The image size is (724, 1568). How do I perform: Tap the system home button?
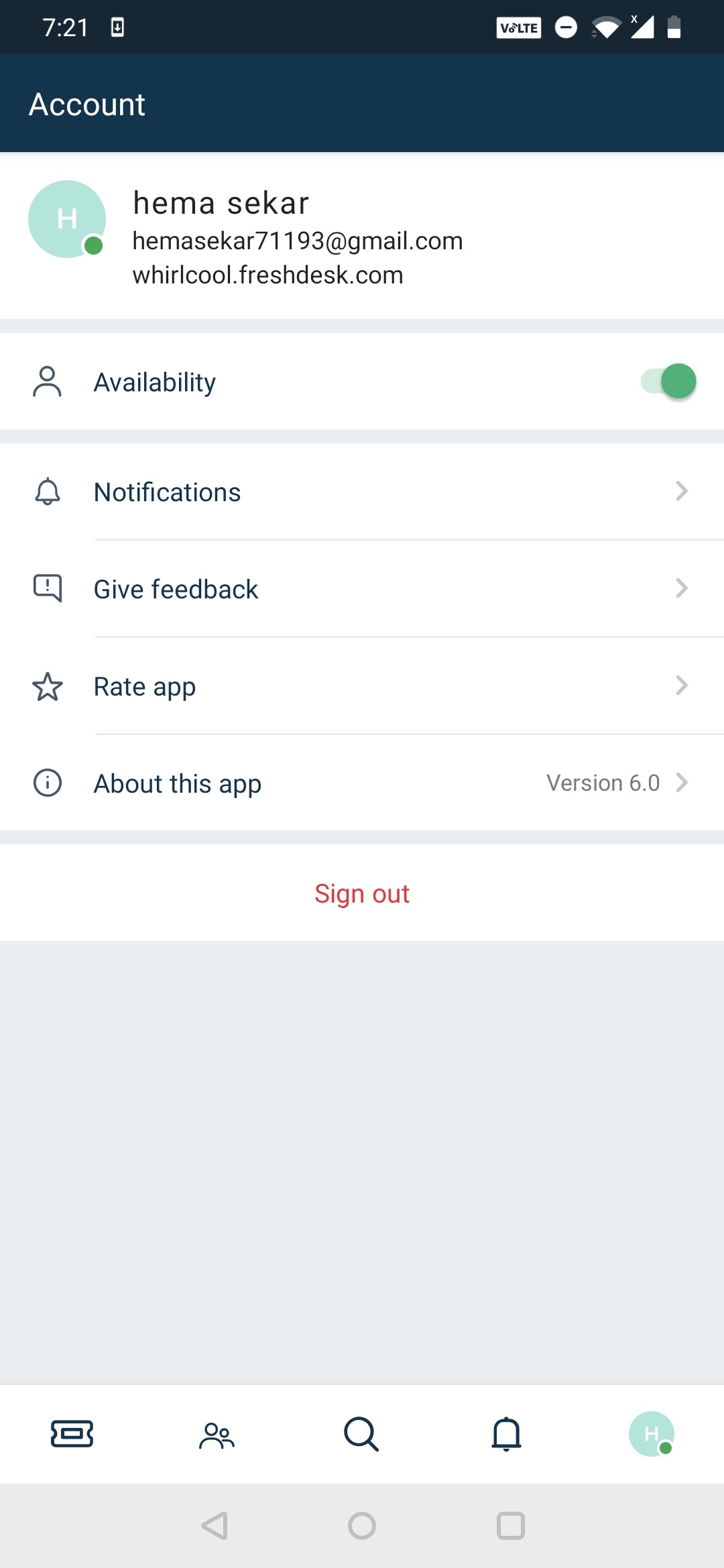(x=362, y=1526)
